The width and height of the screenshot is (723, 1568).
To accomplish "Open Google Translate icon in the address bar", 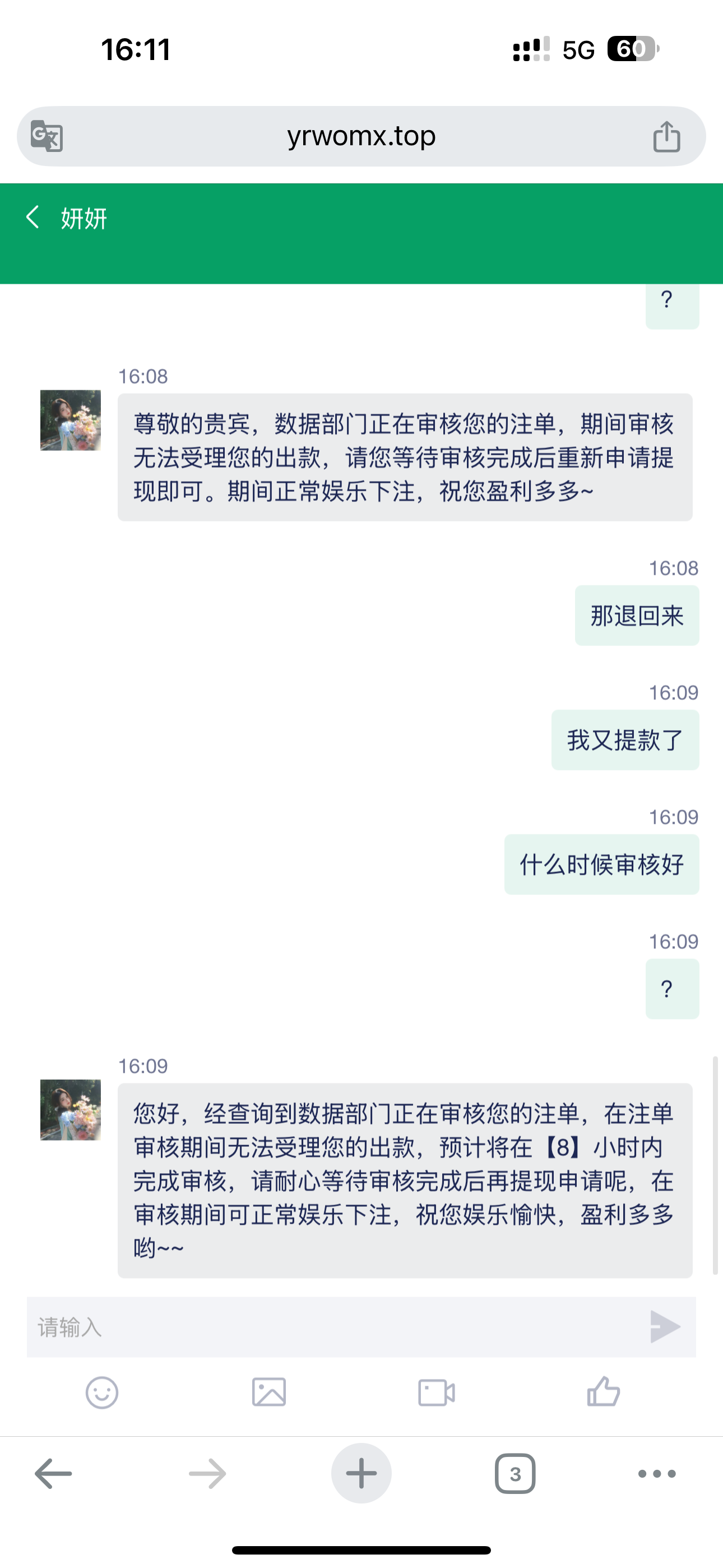I will 47,136.
